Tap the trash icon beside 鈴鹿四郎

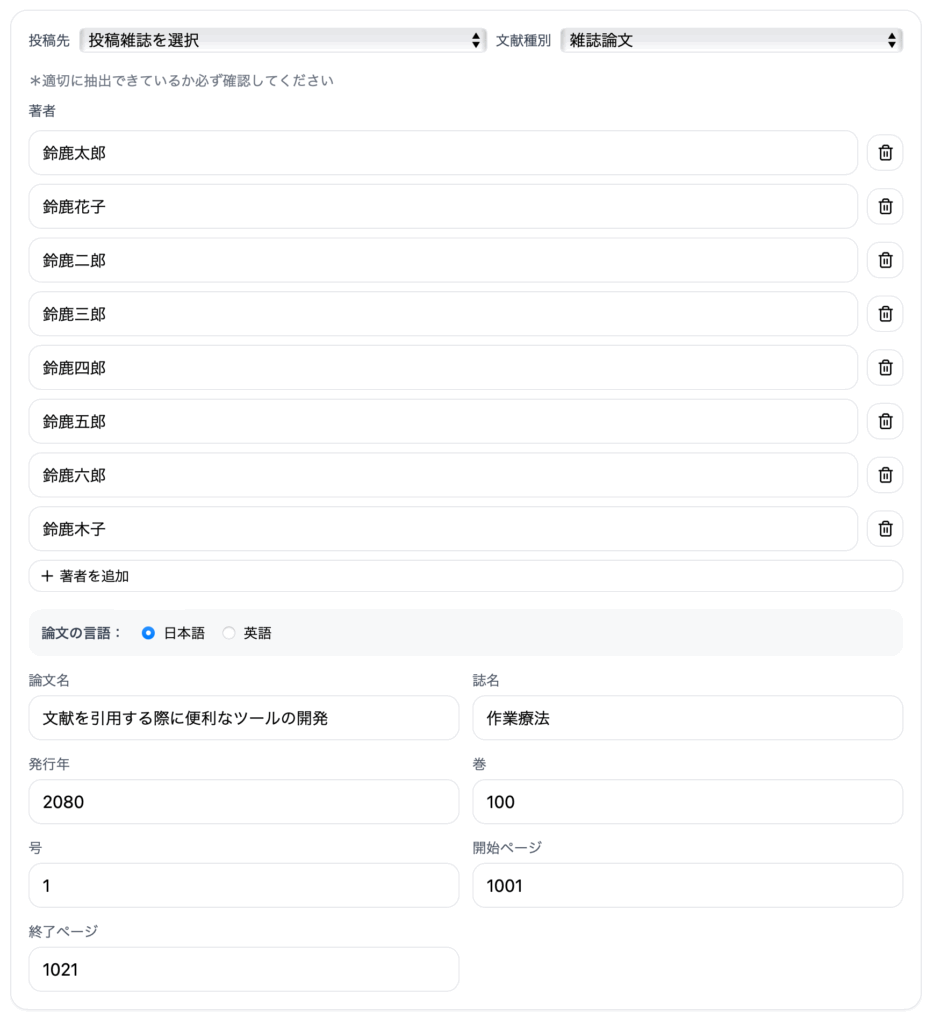pyautogui.click(x=885, y=368)
